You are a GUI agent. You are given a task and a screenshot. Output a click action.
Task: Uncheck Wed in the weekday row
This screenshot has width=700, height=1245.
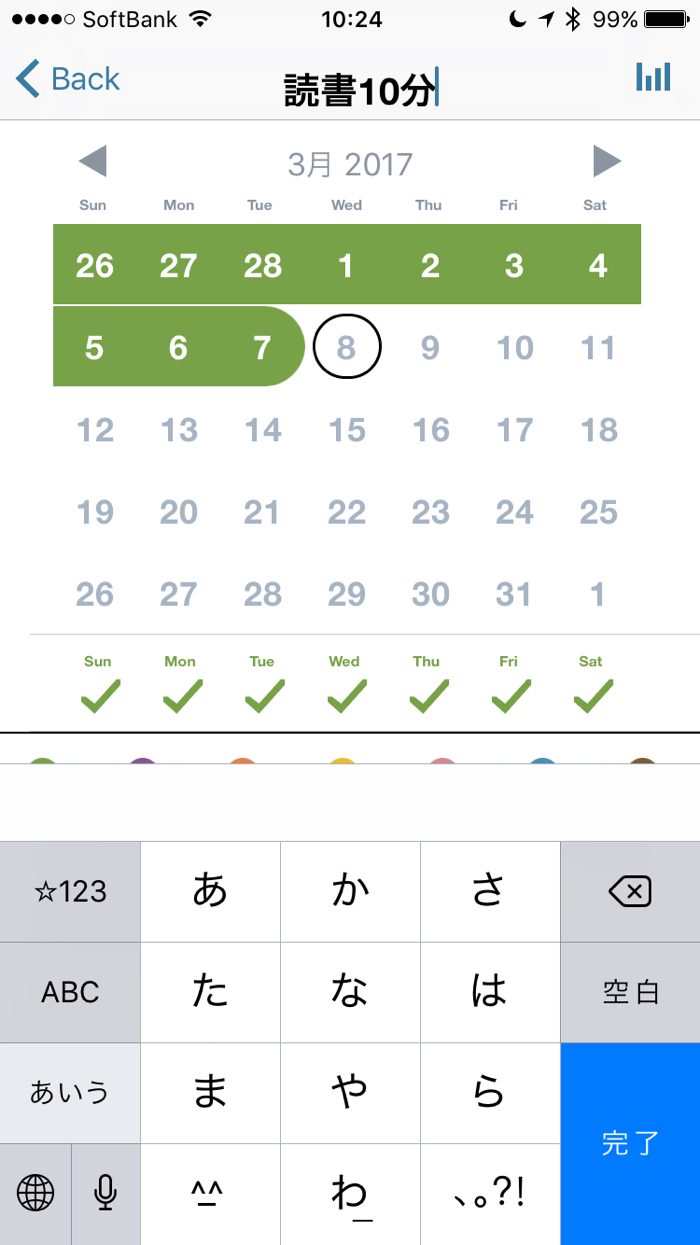pos(345,686)
